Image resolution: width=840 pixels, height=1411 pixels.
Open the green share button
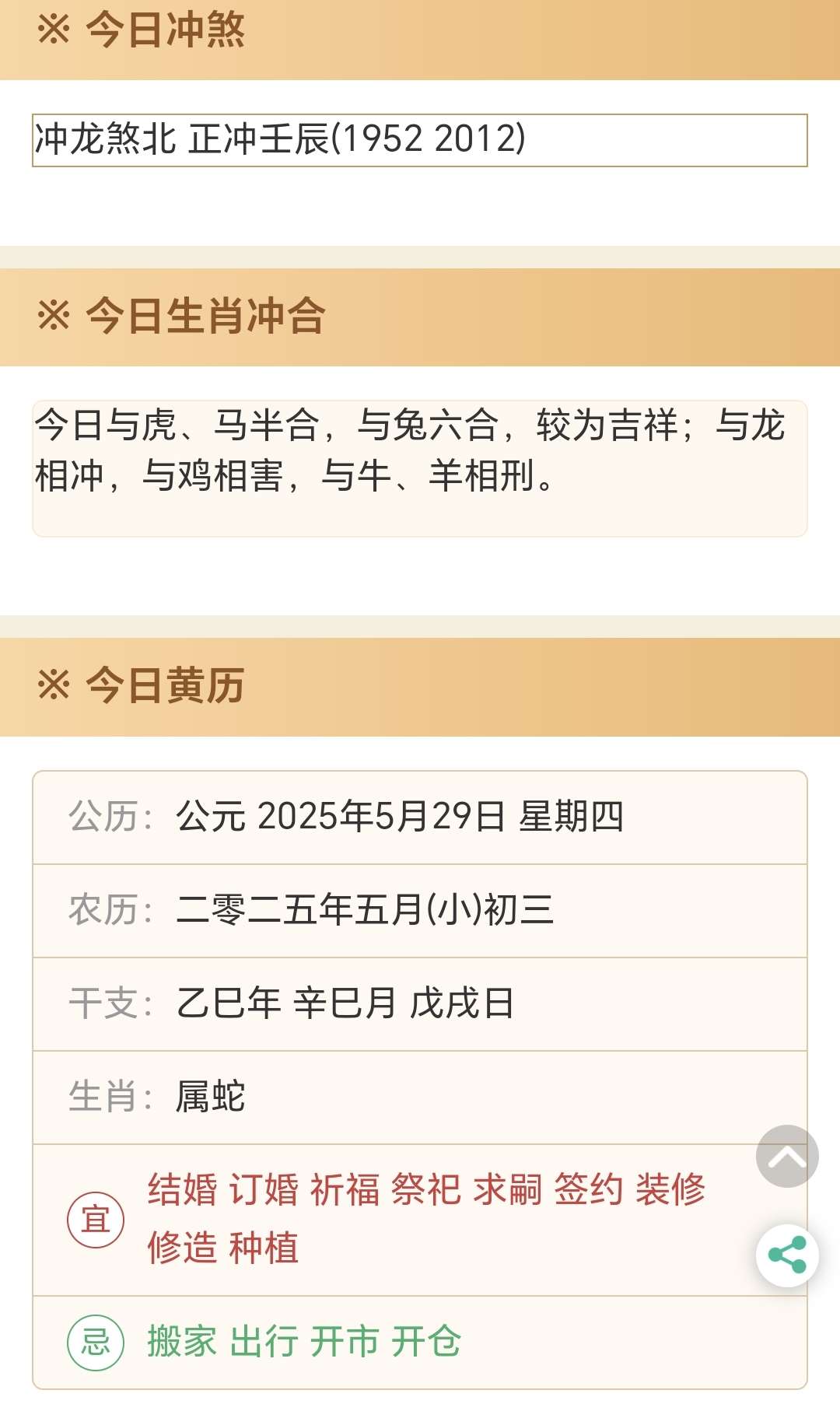[787, 1255]
